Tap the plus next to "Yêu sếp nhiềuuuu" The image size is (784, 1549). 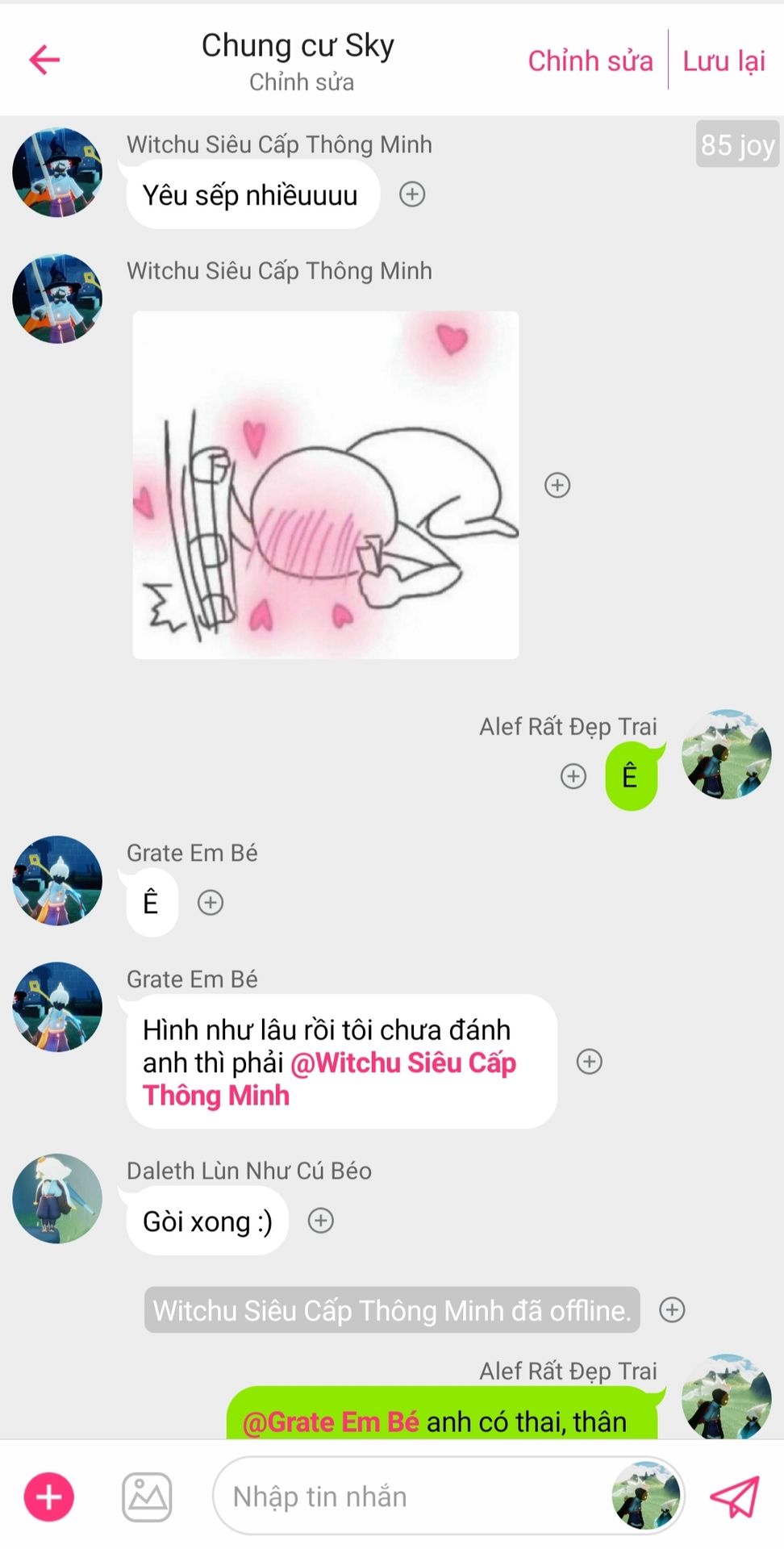[x=412, y=194]
